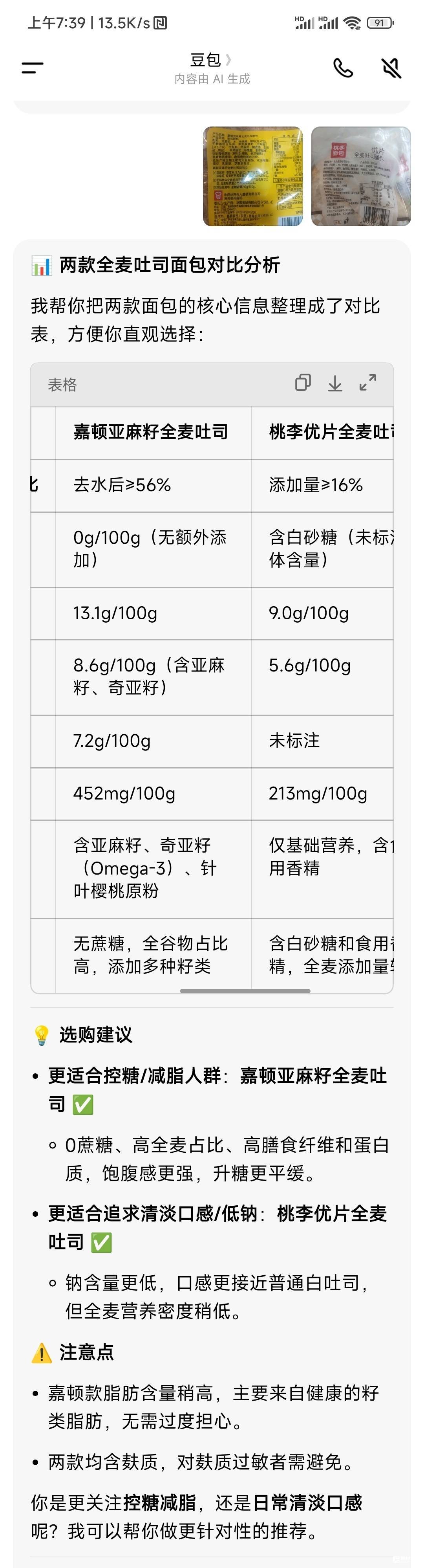The height and width of the screenshot is (1568, 424).
Task: Download the comparison table
Action: (335, 383)
